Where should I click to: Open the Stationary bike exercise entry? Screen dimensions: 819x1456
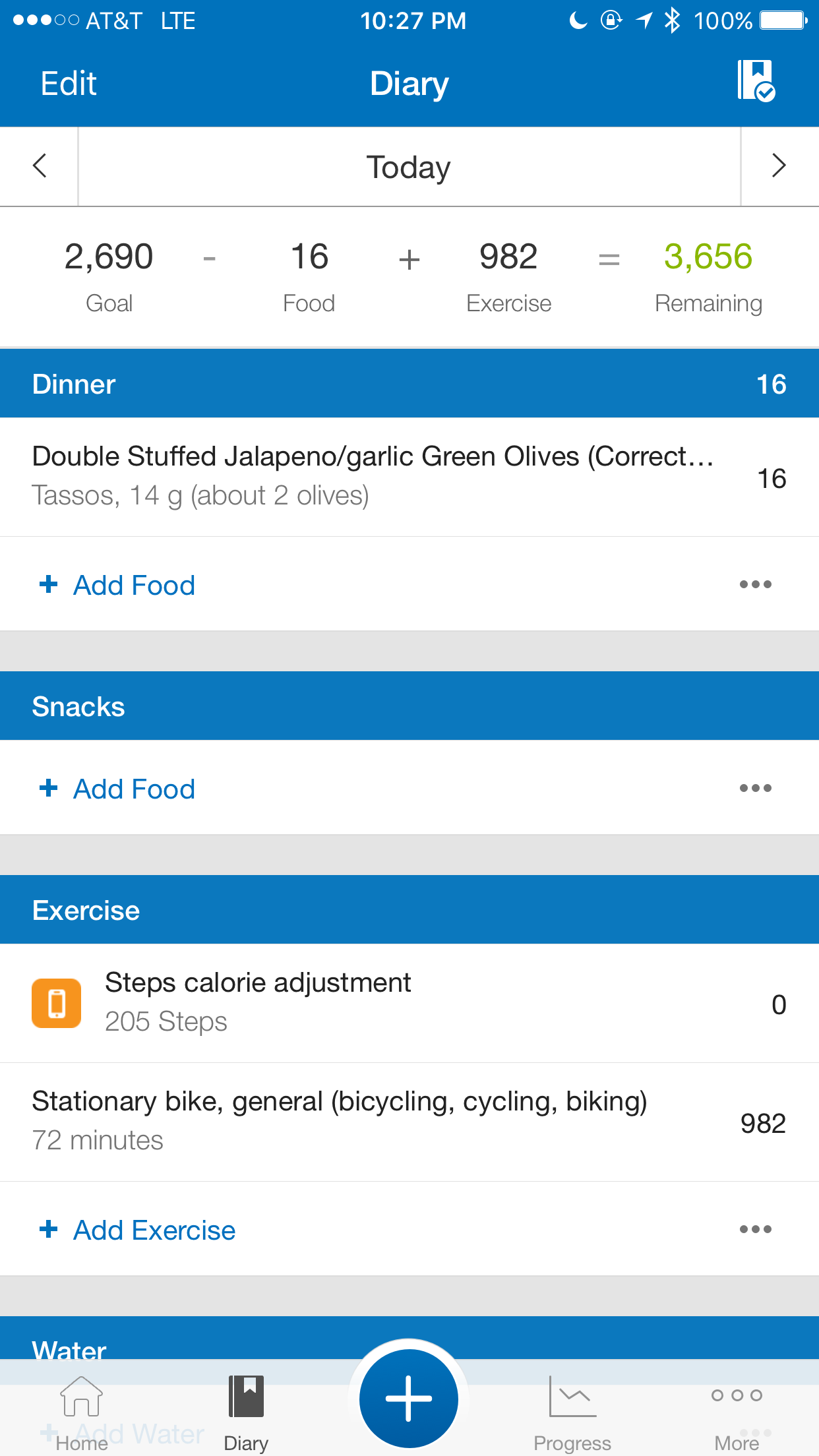pos(409,1122)
